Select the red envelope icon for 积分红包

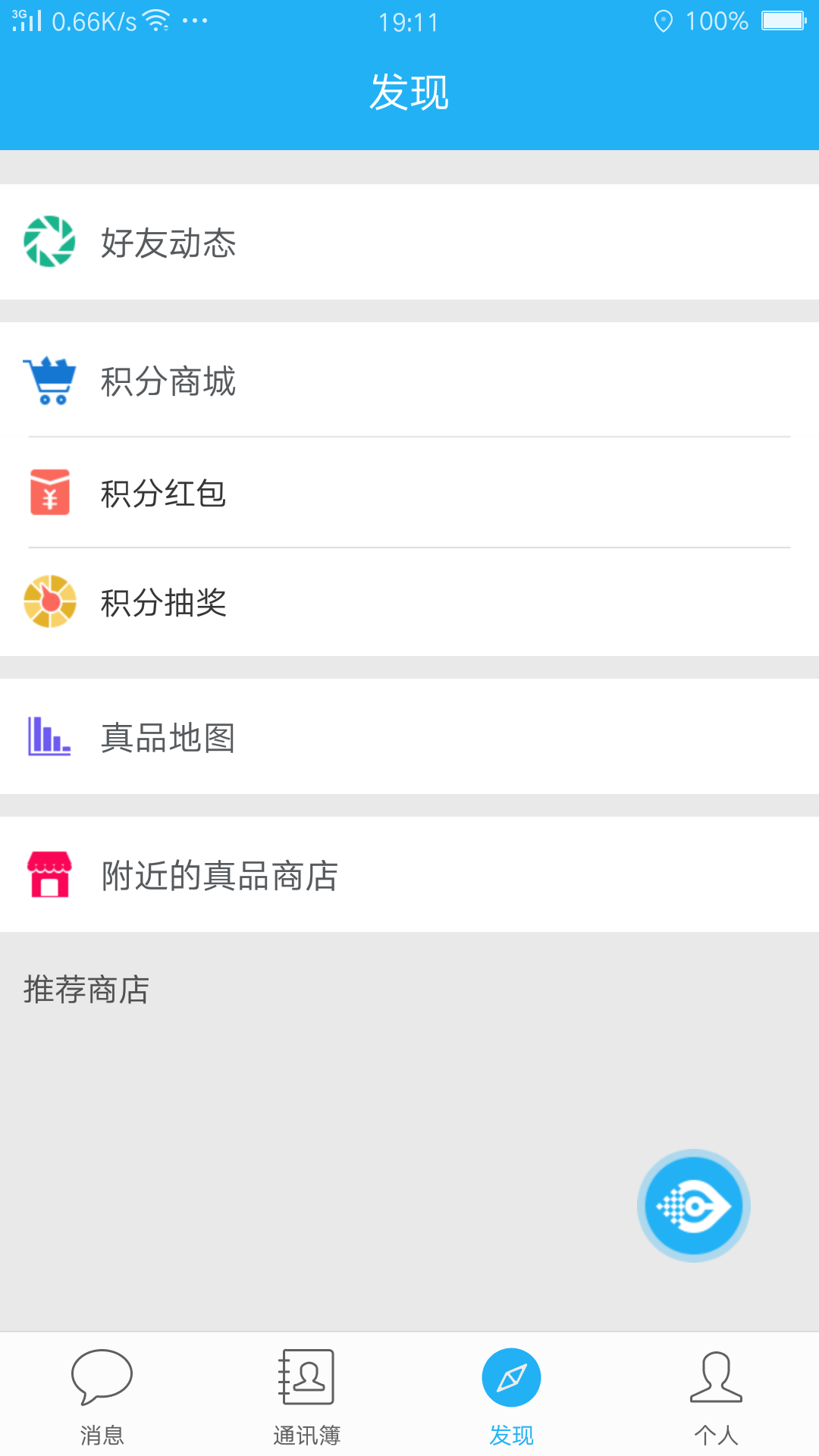pyautogui.click(x=49, y=494)
